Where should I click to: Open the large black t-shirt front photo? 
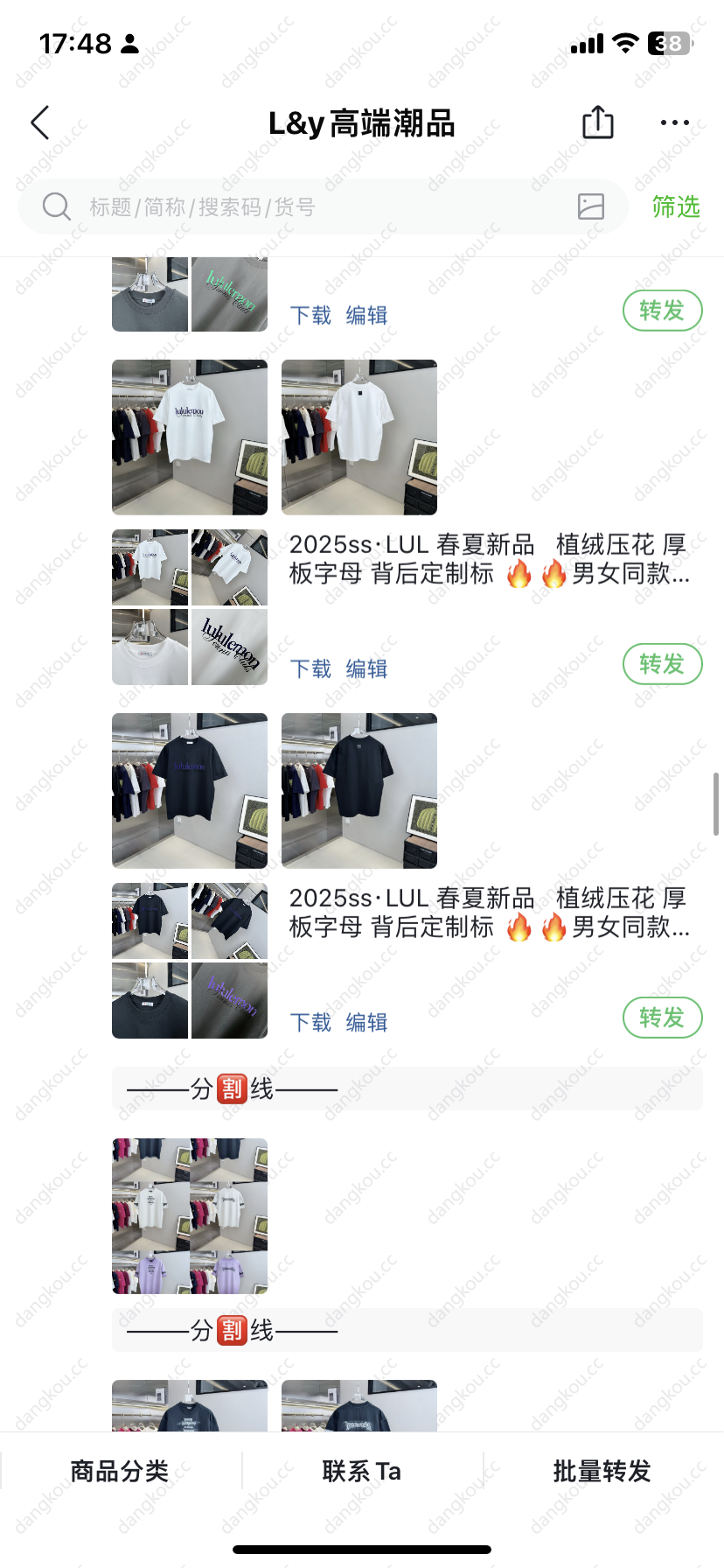pyautogui.click(x=190, y=791)
